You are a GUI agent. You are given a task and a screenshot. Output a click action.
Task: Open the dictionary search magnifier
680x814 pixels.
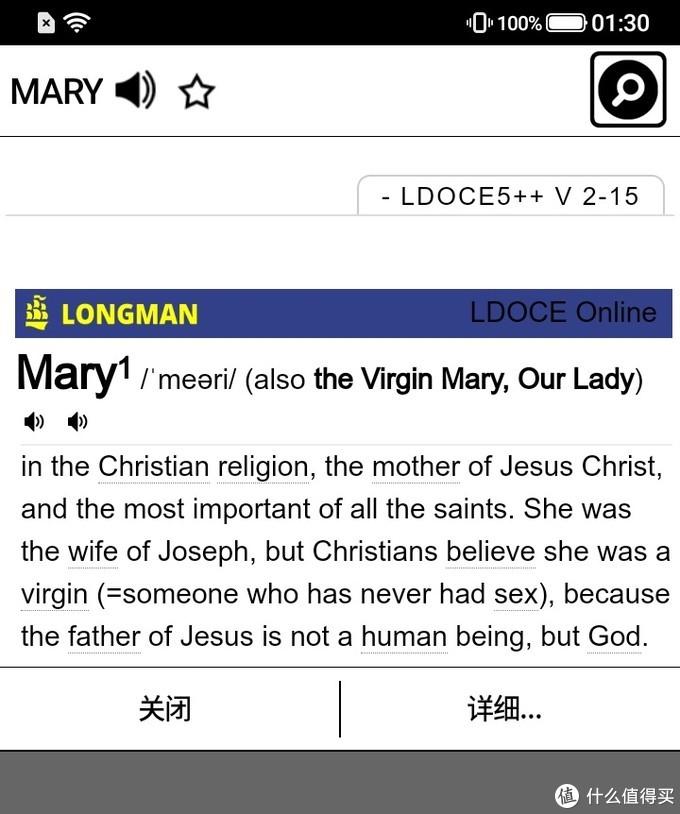tap(628, 90)
